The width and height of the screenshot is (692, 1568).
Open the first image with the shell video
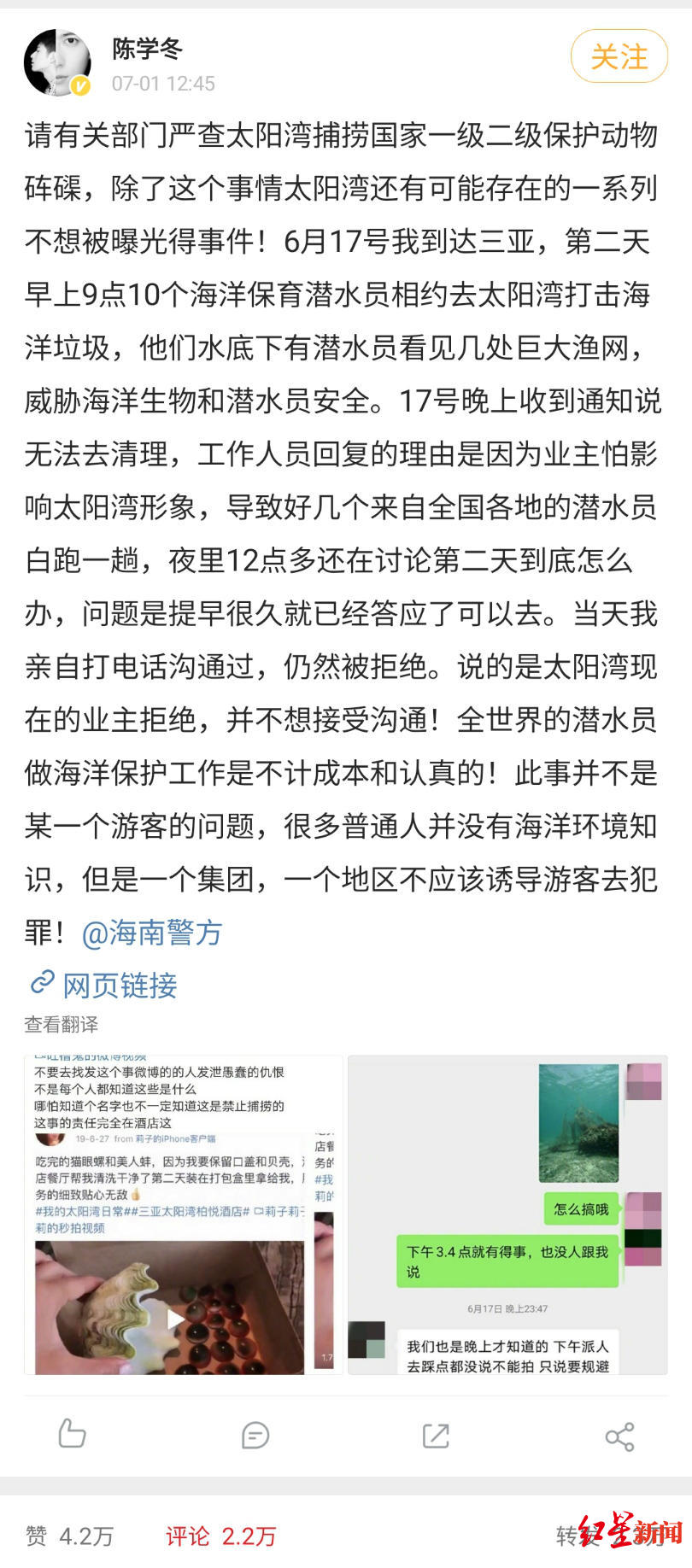(x=183, y=1214)
